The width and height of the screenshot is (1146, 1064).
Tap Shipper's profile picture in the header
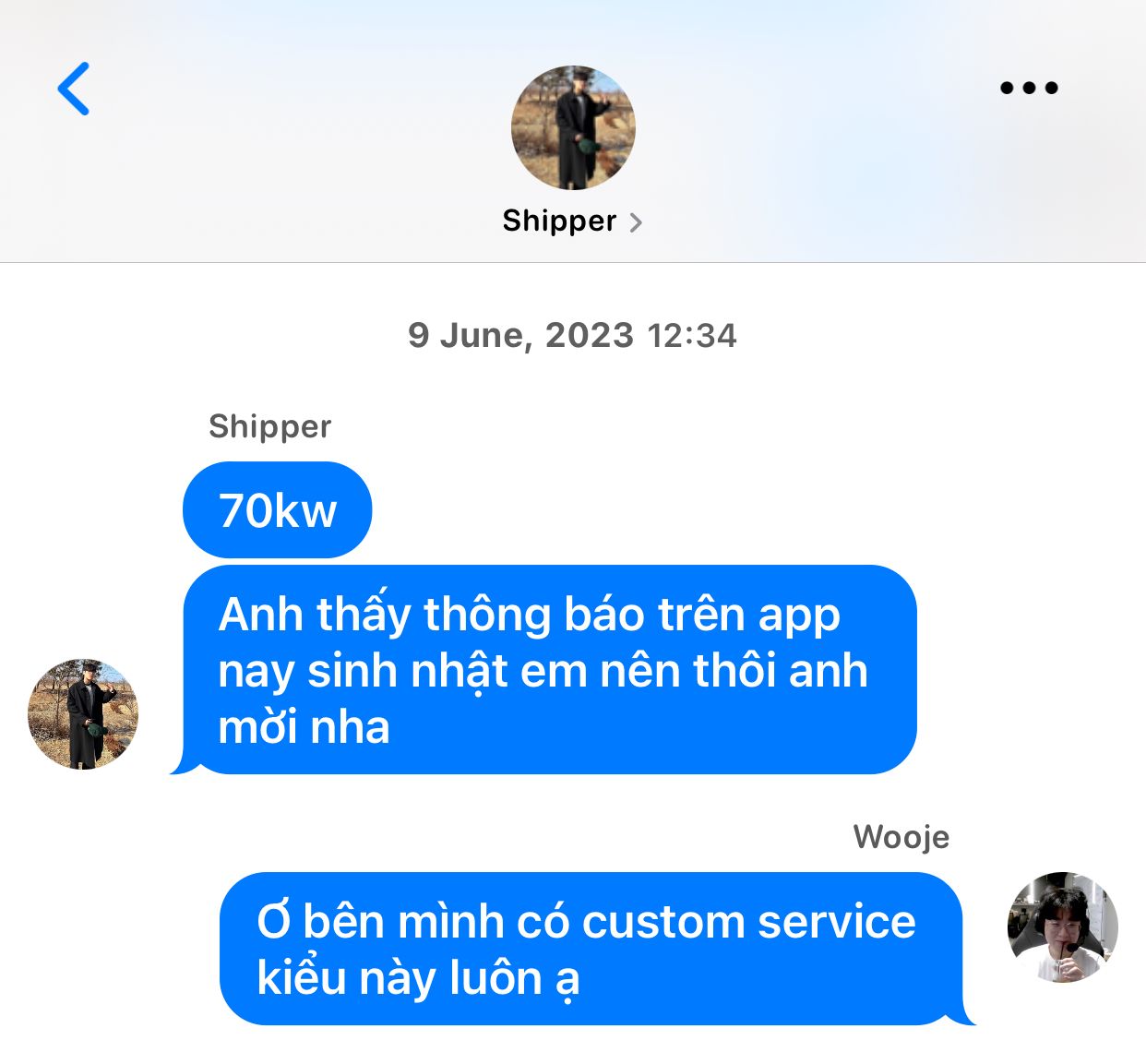tap(573, 128)
